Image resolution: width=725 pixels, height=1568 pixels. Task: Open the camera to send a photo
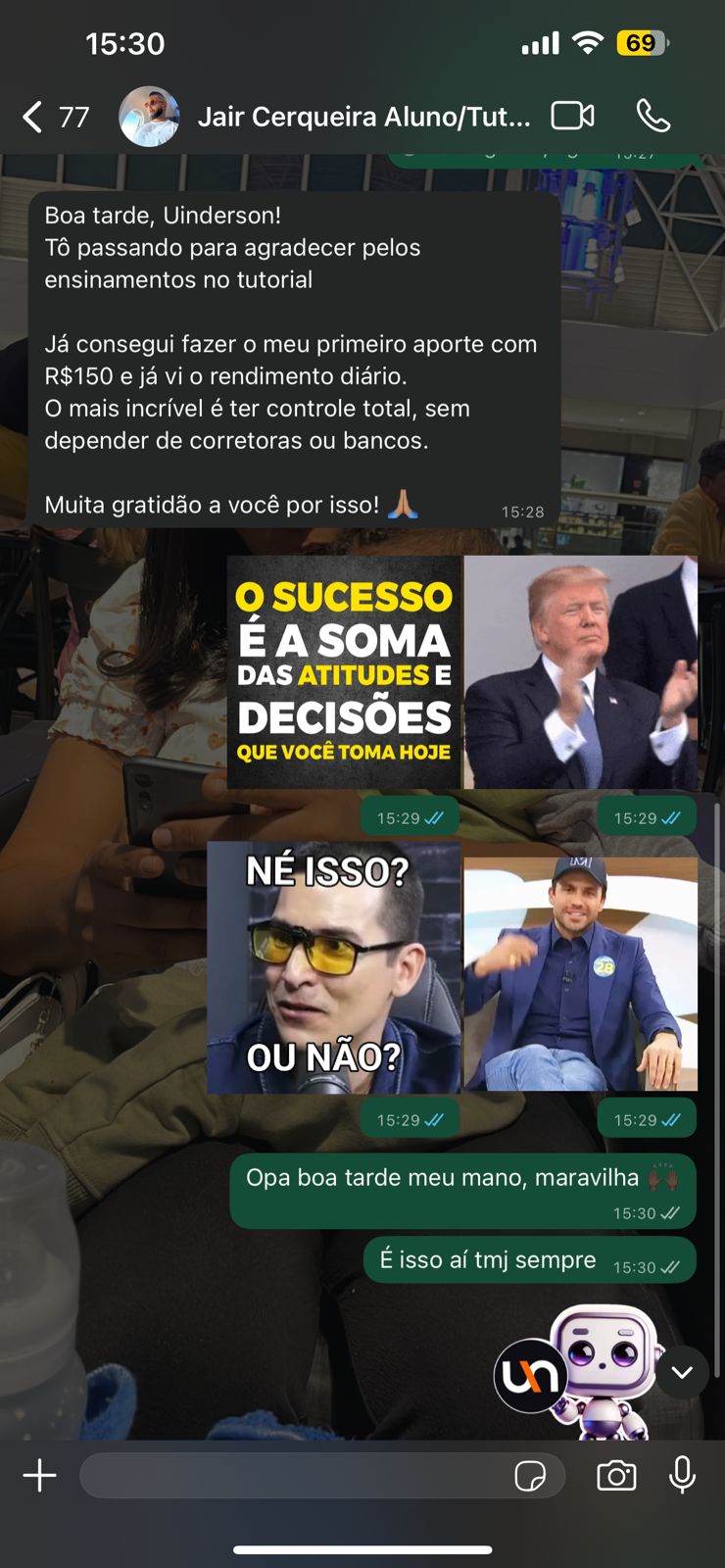[x=616, y=1475]
